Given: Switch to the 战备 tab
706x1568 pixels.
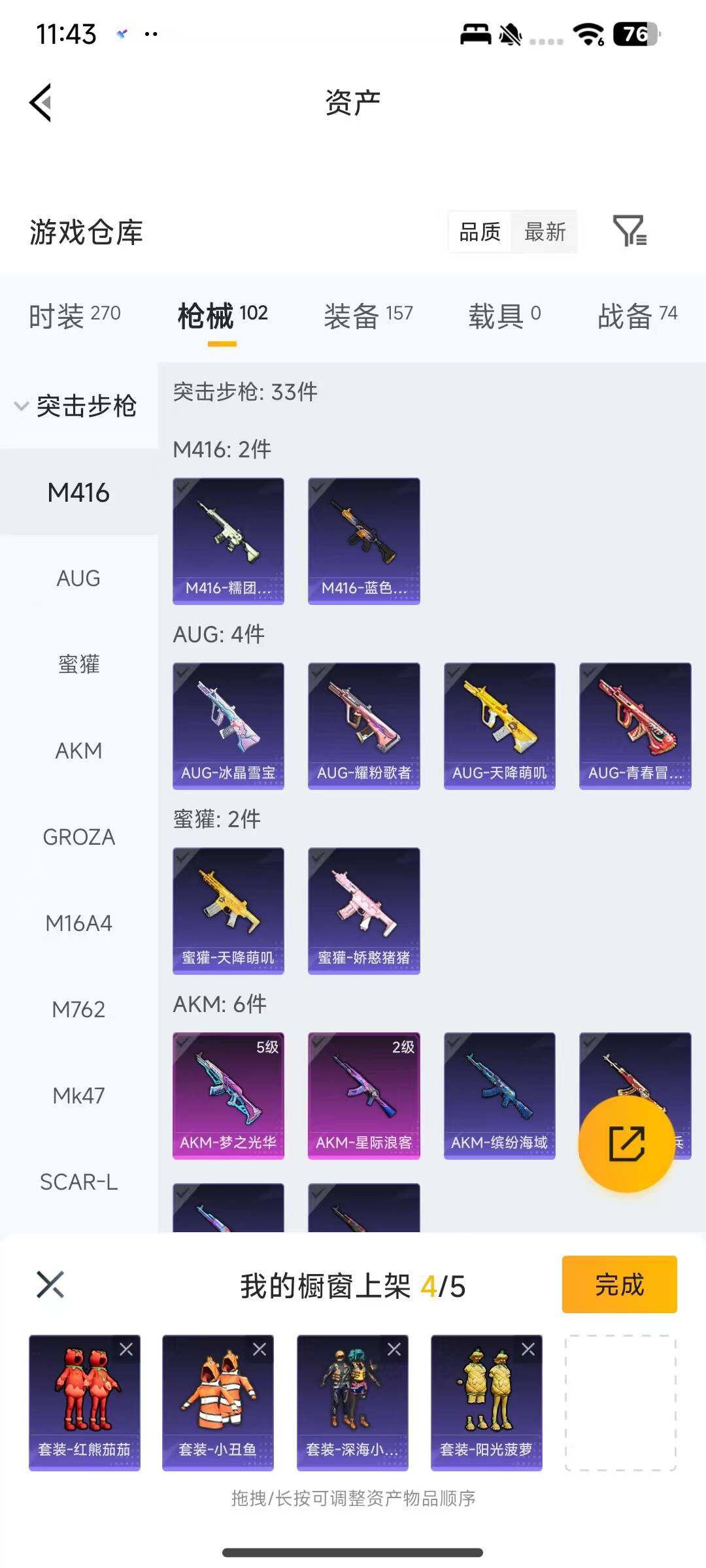Looking at the screenshot, I should (637, 316).
